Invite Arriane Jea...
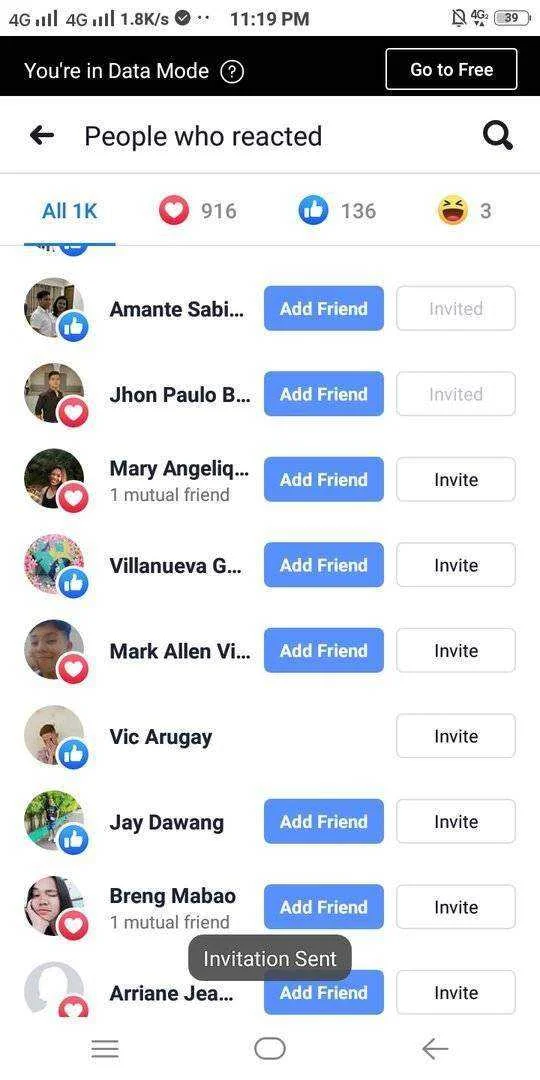This screenshot has height=1080, width=540. 456,993
